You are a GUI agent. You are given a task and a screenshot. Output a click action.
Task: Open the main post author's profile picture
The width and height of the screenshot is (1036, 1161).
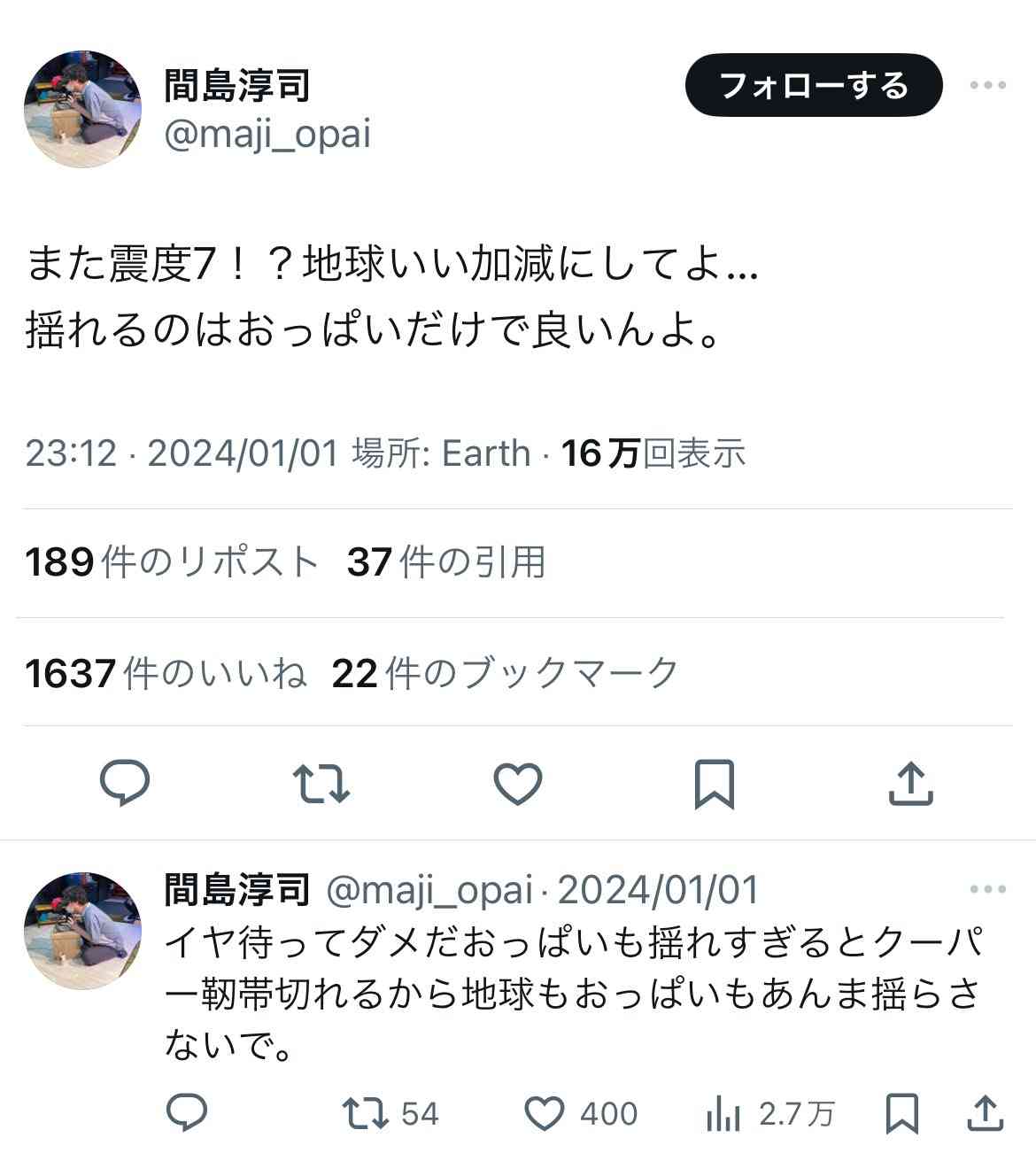[x=82, y=110]
